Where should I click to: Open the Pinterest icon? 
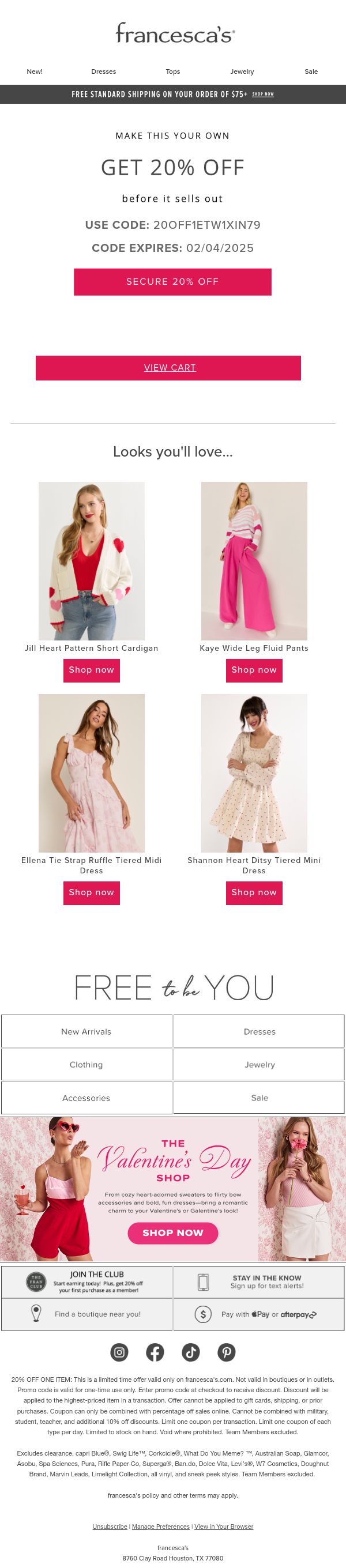(227, 1352)
